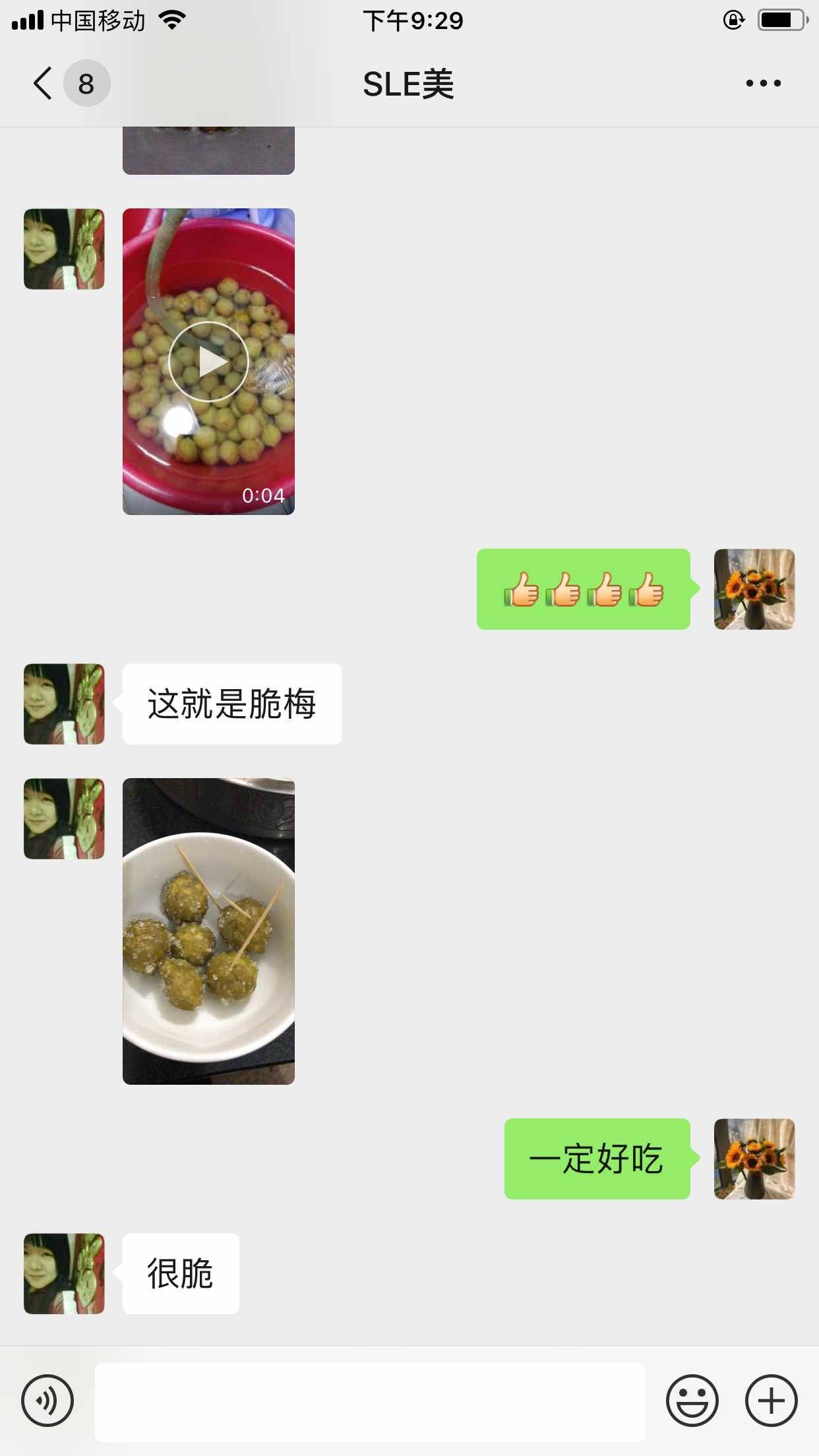
Task: Open the chat info overflow menu
Action: (x=763, y=83)
